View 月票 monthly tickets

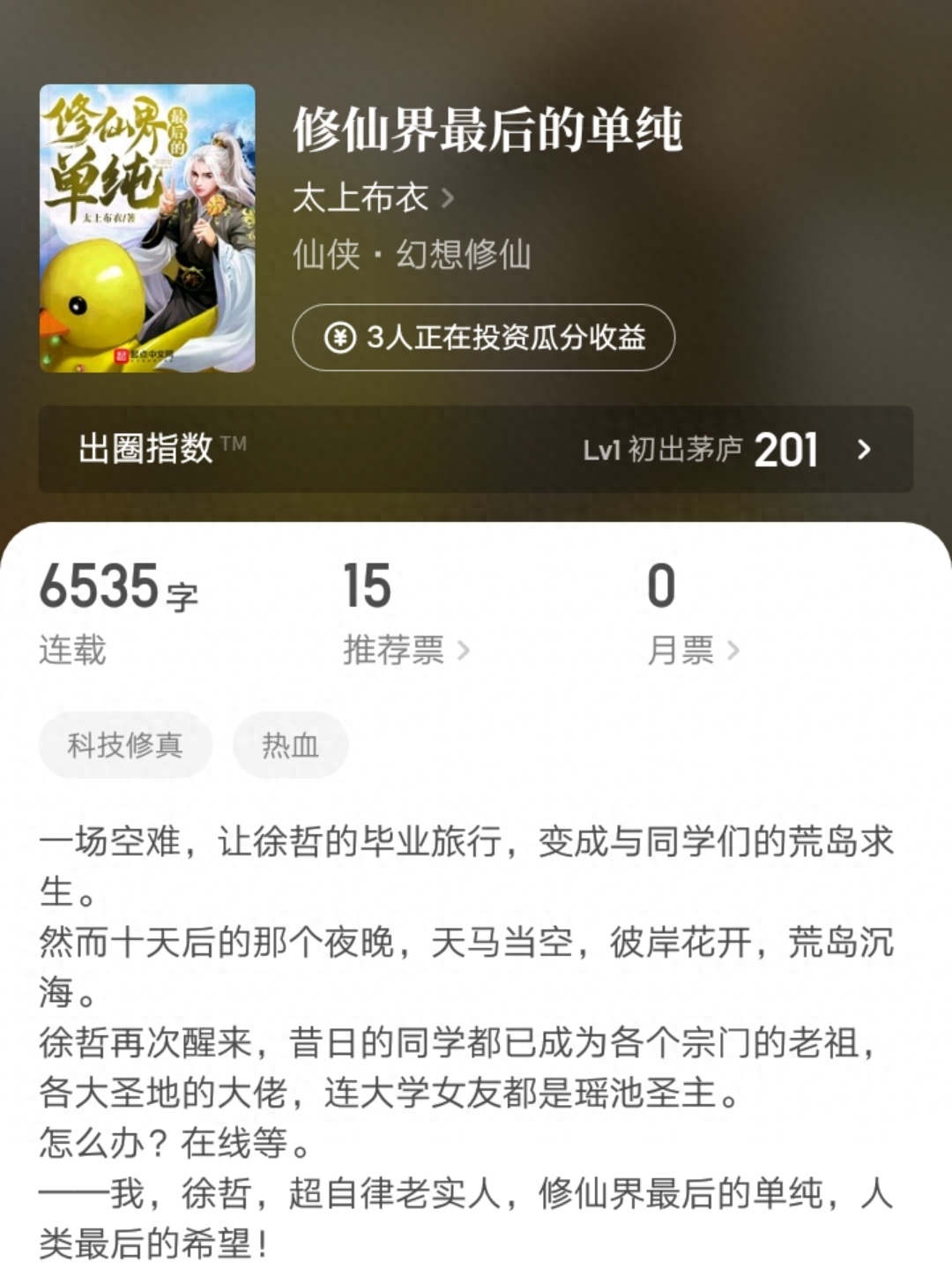(693, 651)
